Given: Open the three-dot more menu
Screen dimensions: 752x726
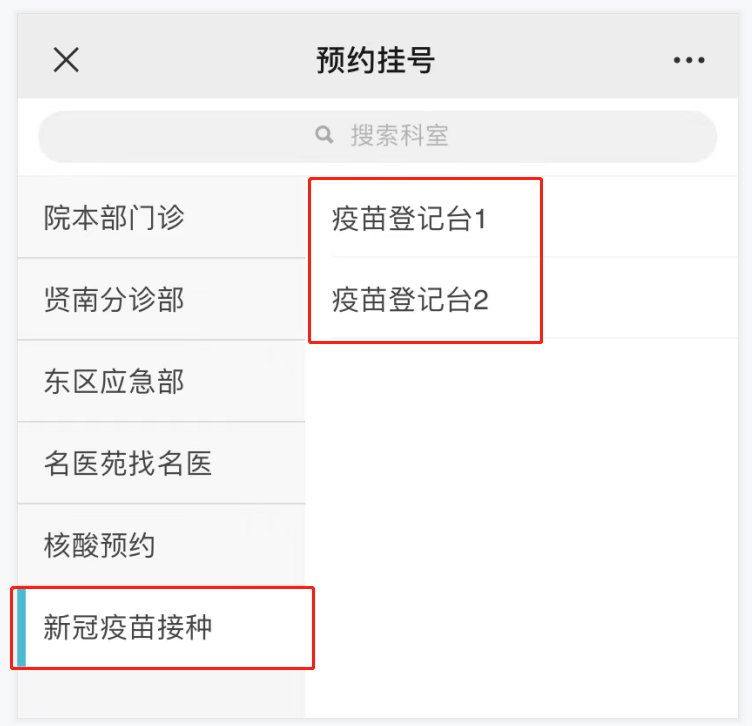Looking at the screenshot, I should (x=689, y=61).
